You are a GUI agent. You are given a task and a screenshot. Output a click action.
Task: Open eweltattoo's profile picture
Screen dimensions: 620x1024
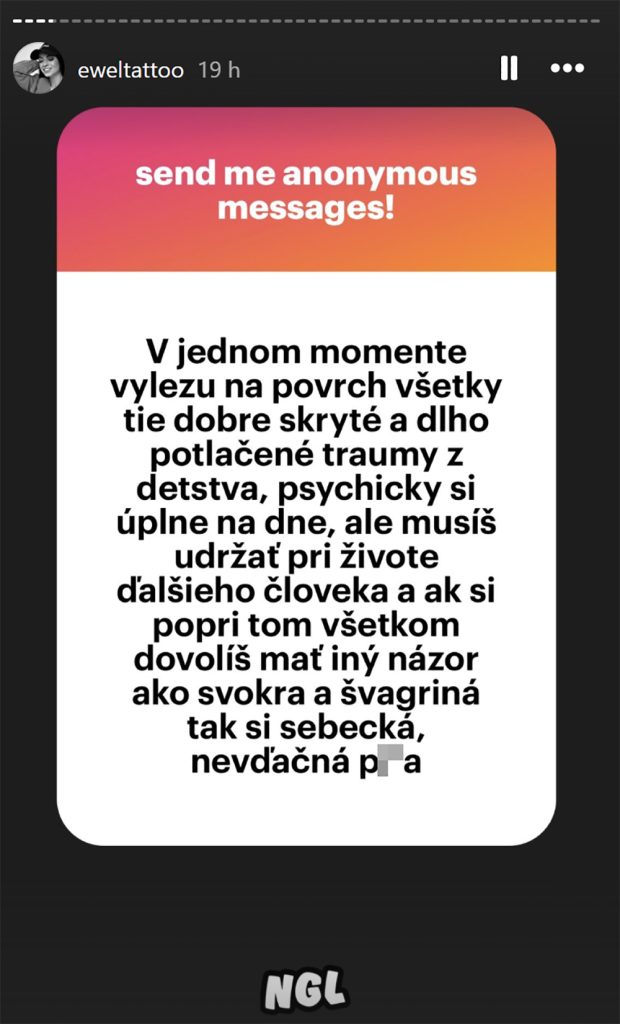coord(38,69)
